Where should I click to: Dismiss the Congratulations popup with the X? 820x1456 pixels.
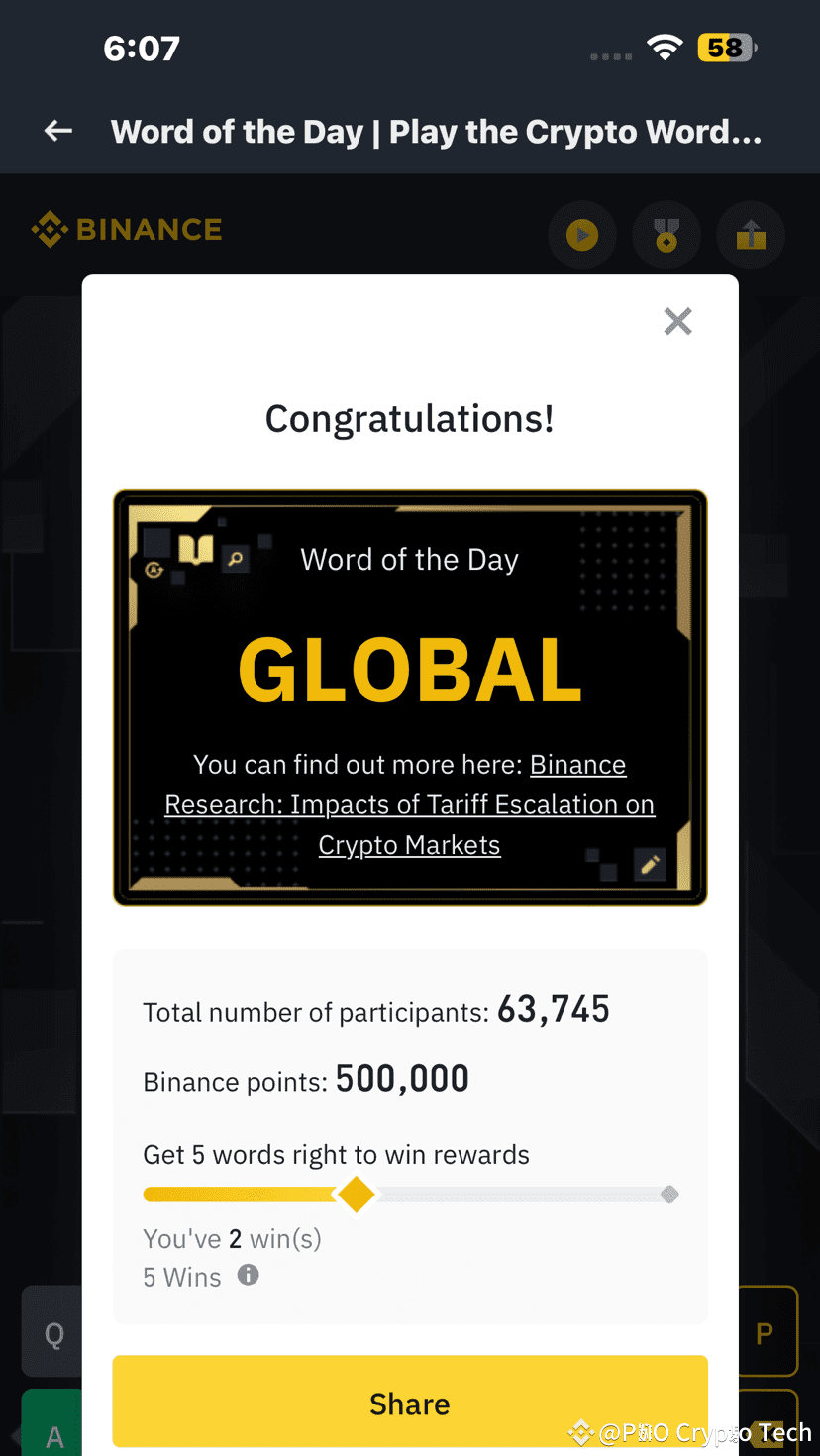coord(677,320)
